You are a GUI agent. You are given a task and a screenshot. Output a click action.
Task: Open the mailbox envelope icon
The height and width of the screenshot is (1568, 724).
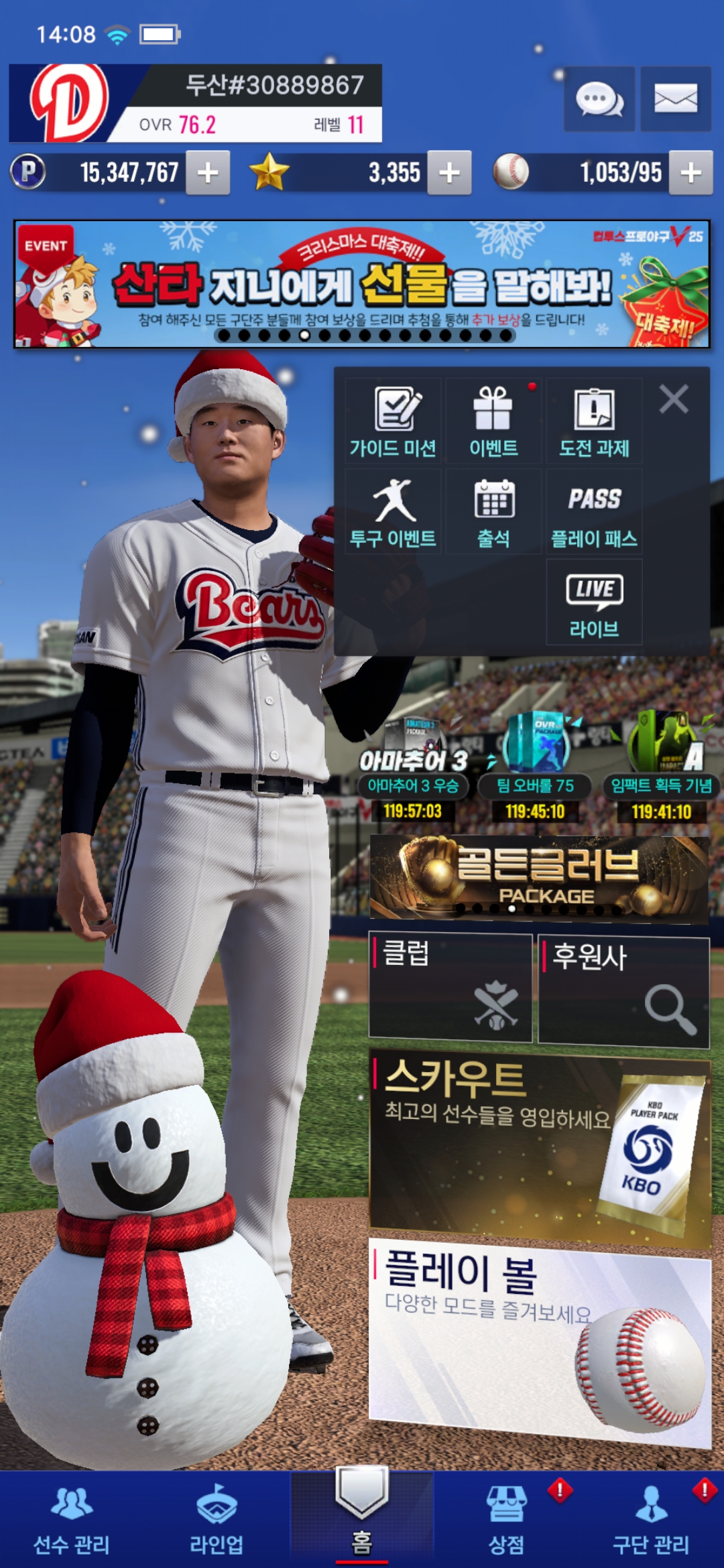(x=675, y=99)
